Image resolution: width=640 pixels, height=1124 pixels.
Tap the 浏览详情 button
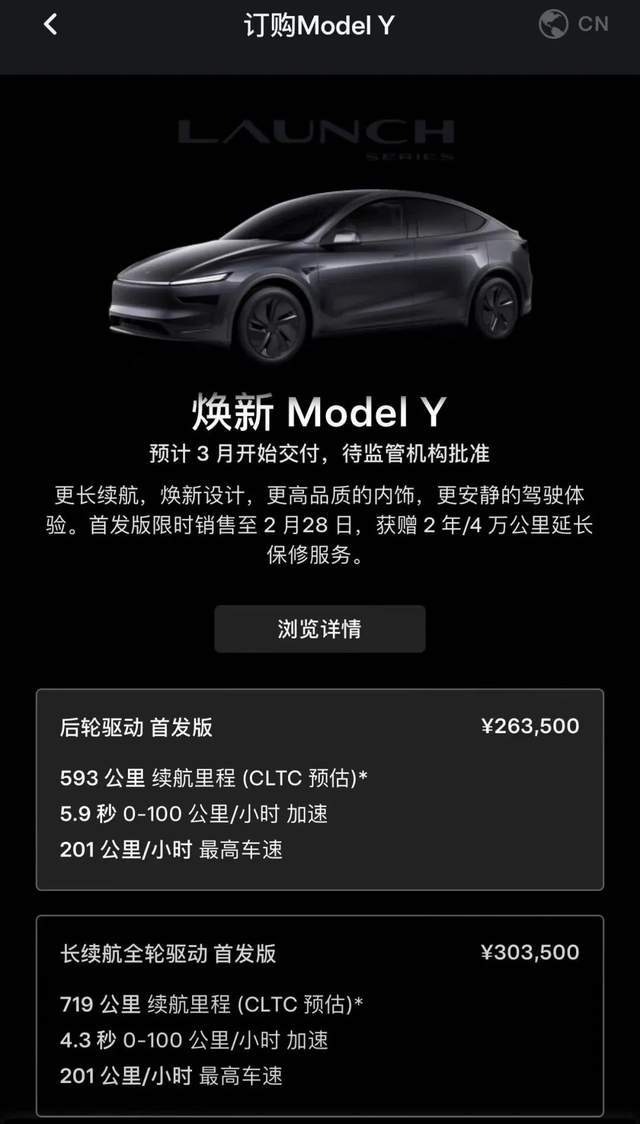tap(319, 629)
